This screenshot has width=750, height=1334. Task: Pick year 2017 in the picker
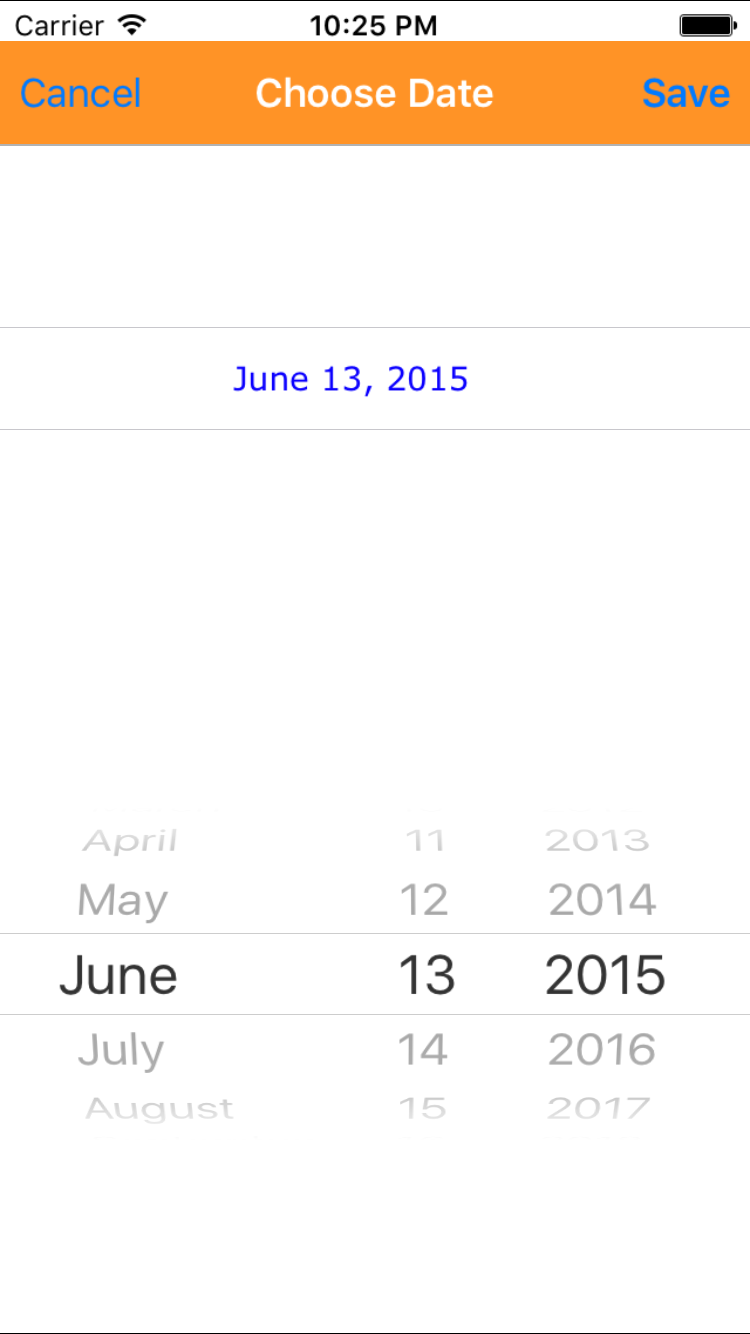tap(598, 1108)
